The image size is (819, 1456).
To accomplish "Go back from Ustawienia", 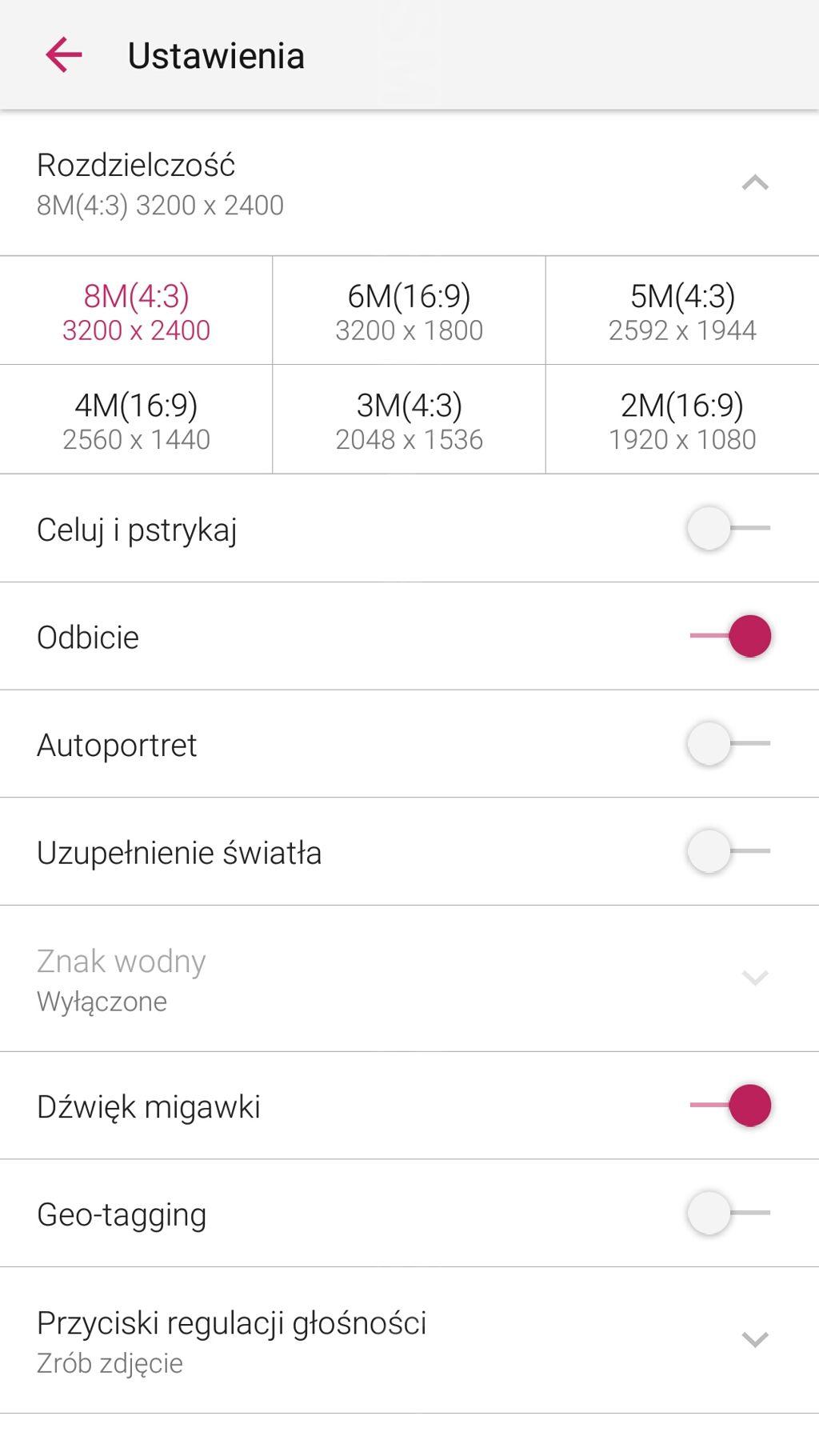I will point(64,55).
